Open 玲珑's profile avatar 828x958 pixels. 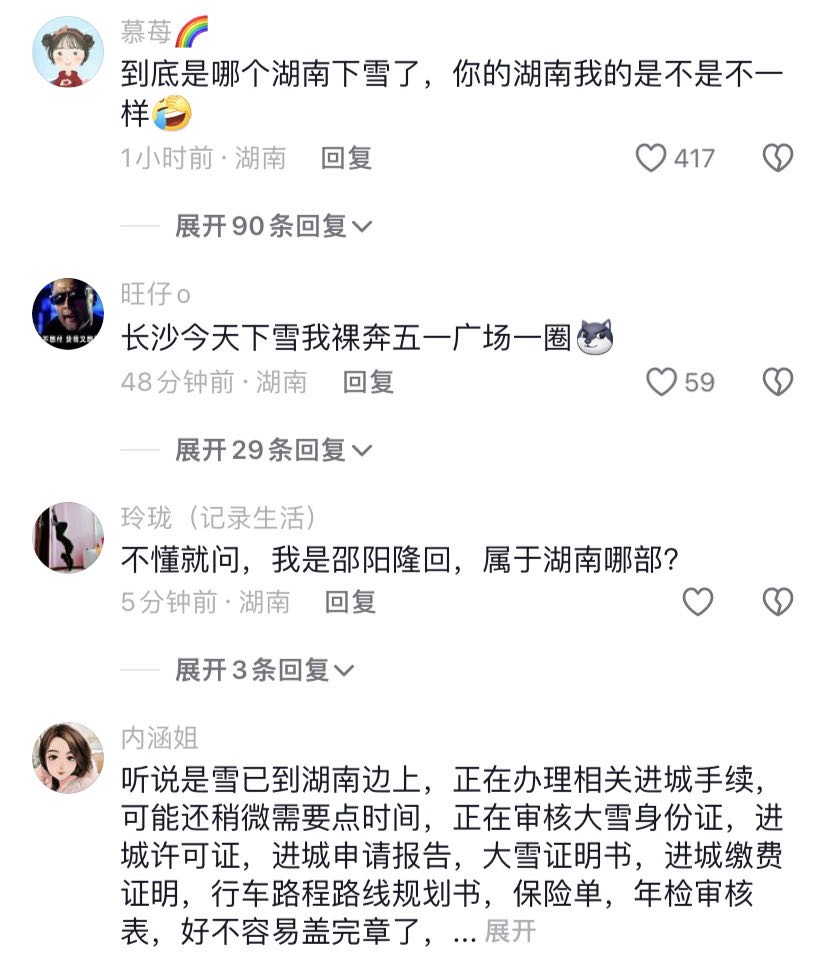(68, 537)
